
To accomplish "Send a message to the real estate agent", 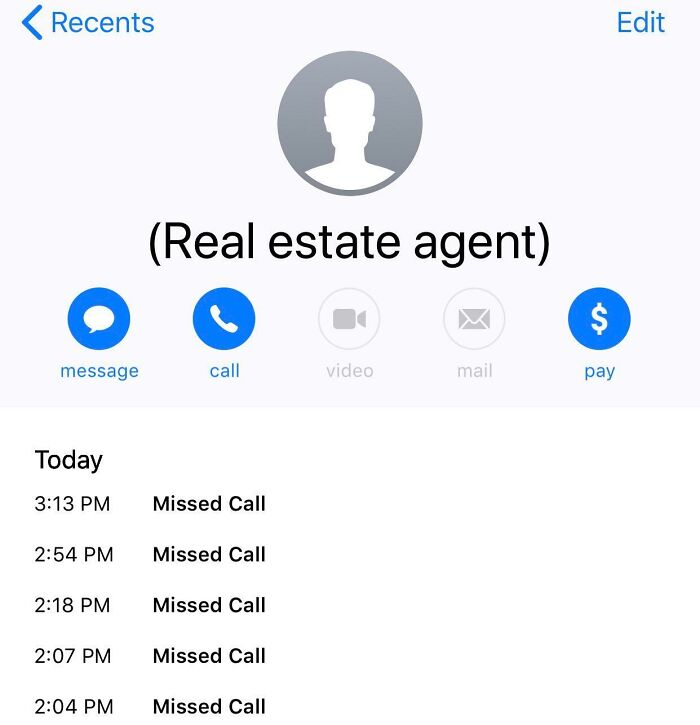I will (x=99, y=320).
